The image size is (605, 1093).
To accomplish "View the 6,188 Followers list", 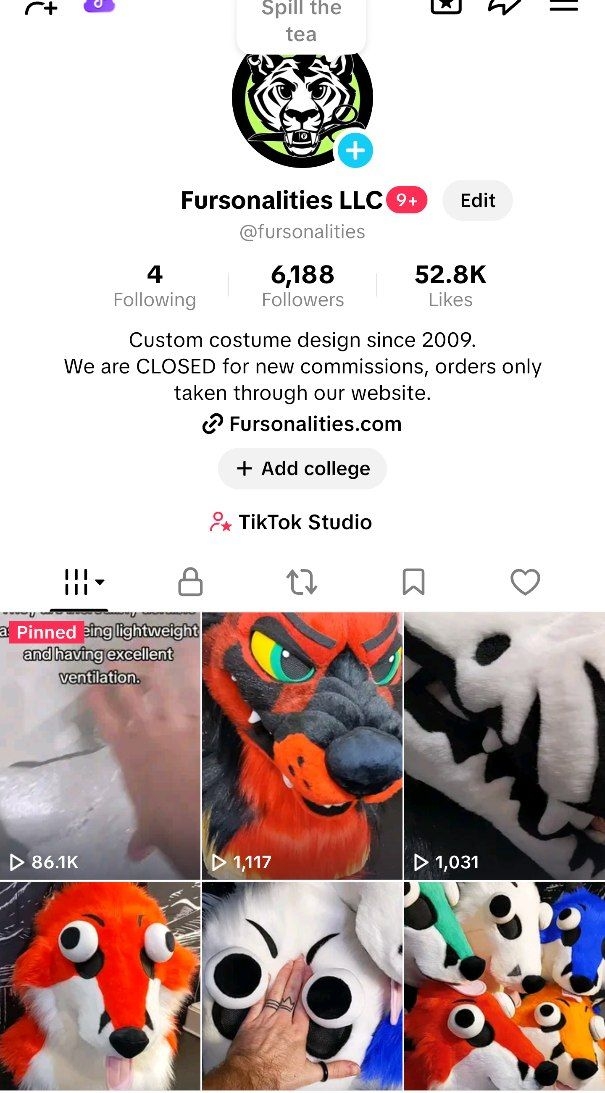I will click(x=302, y=286).
